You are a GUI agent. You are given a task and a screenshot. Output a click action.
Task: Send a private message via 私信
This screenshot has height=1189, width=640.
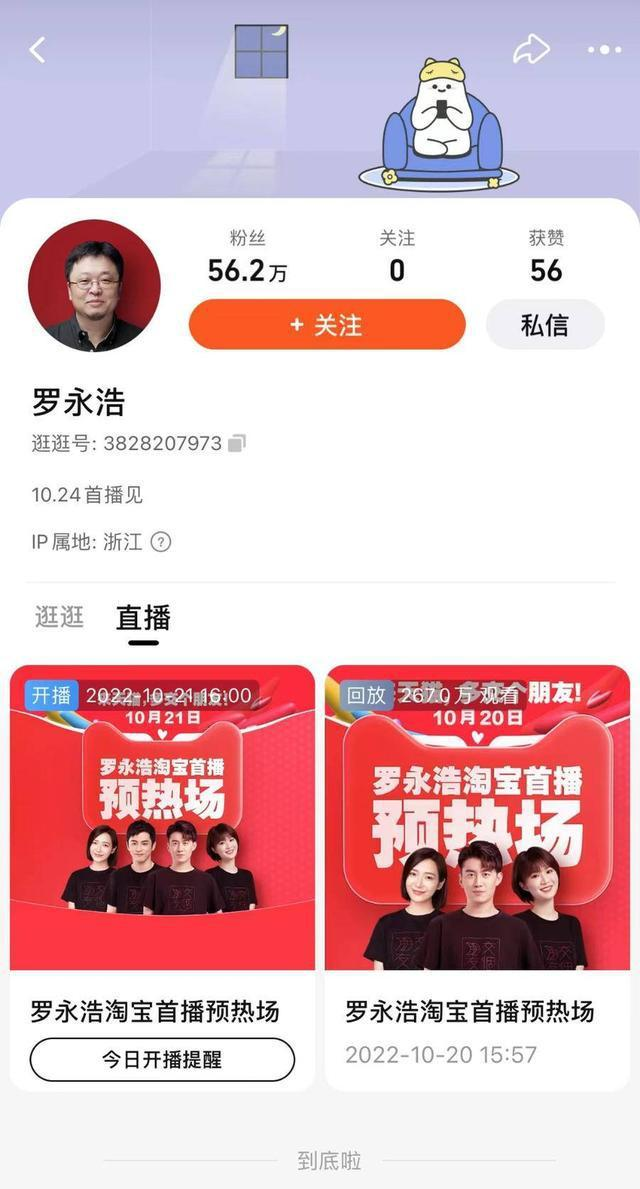pyautogui.click(x=545, y=325)
